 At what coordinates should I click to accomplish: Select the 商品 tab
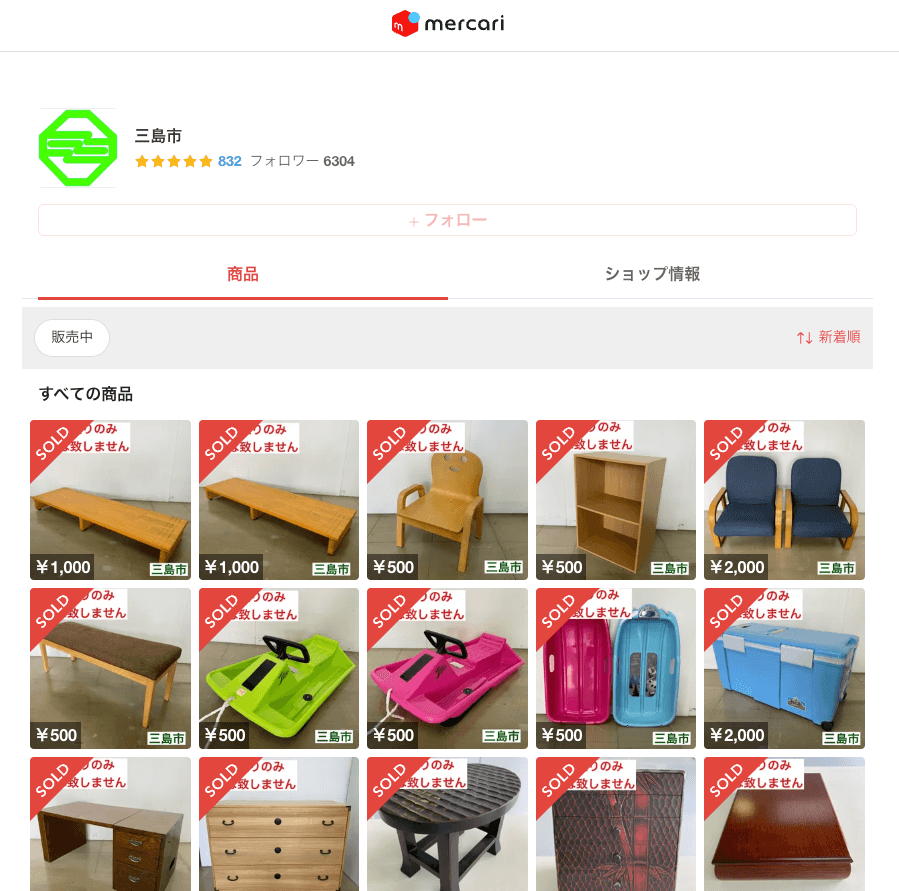pos(243,274)
